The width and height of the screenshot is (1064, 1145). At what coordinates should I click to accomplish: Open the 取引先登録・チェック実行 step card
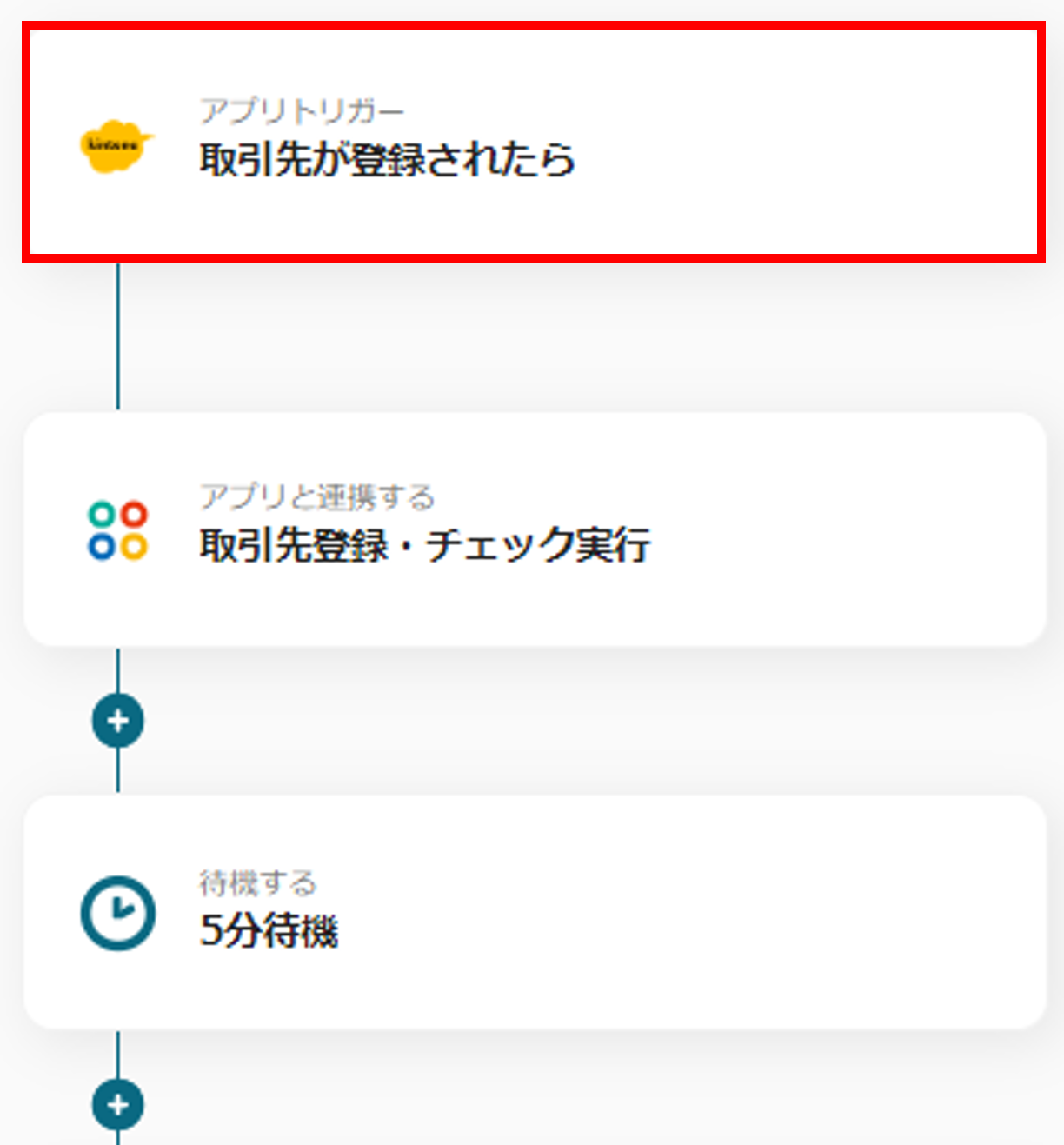(532, 529)
